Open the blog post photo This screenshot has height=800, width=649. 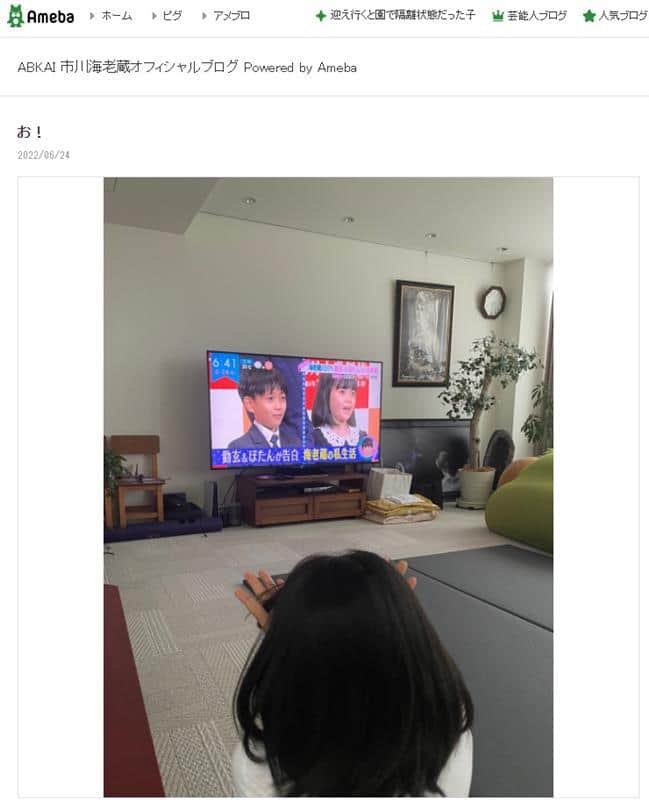point(328,486)
